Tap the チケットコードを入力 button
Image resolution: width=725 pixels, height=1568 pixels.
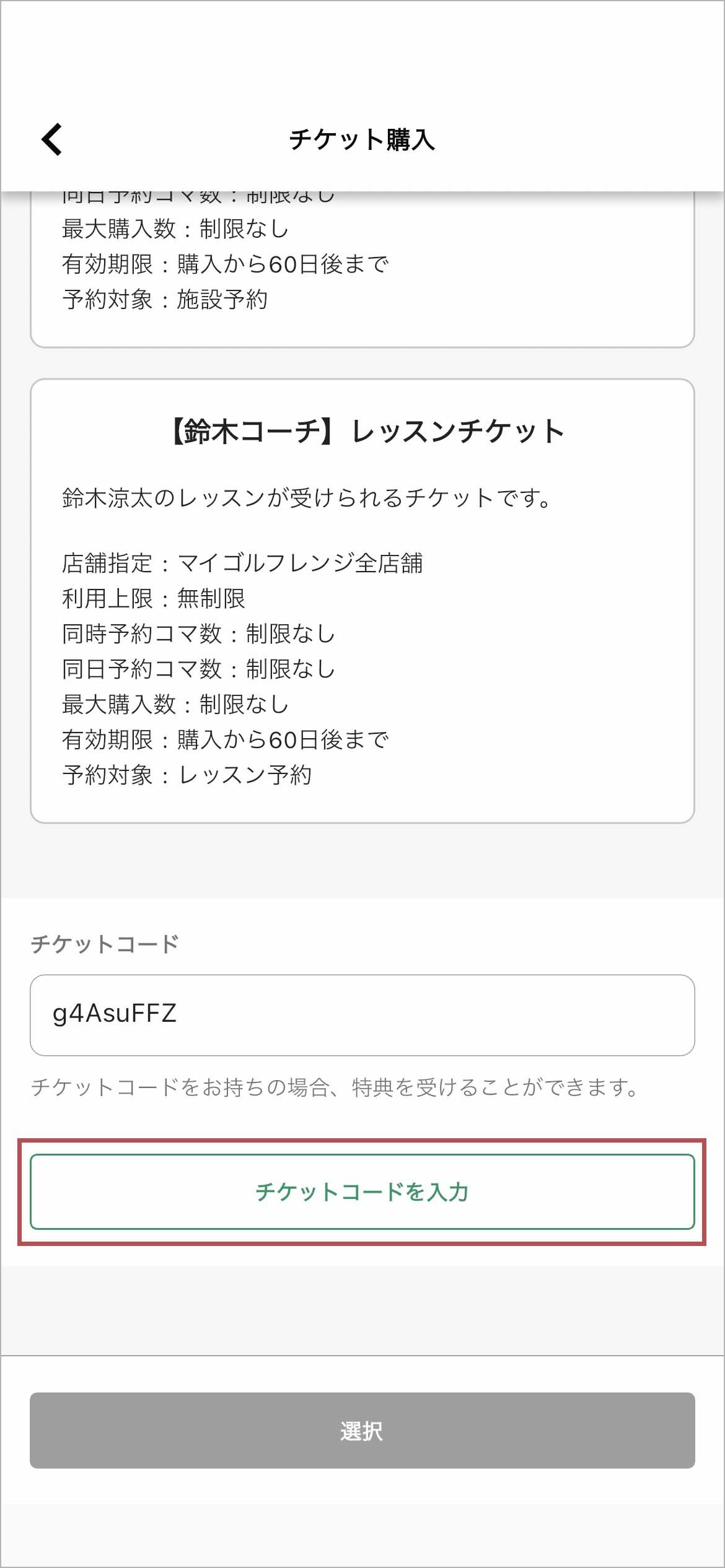coord(362,1191)
